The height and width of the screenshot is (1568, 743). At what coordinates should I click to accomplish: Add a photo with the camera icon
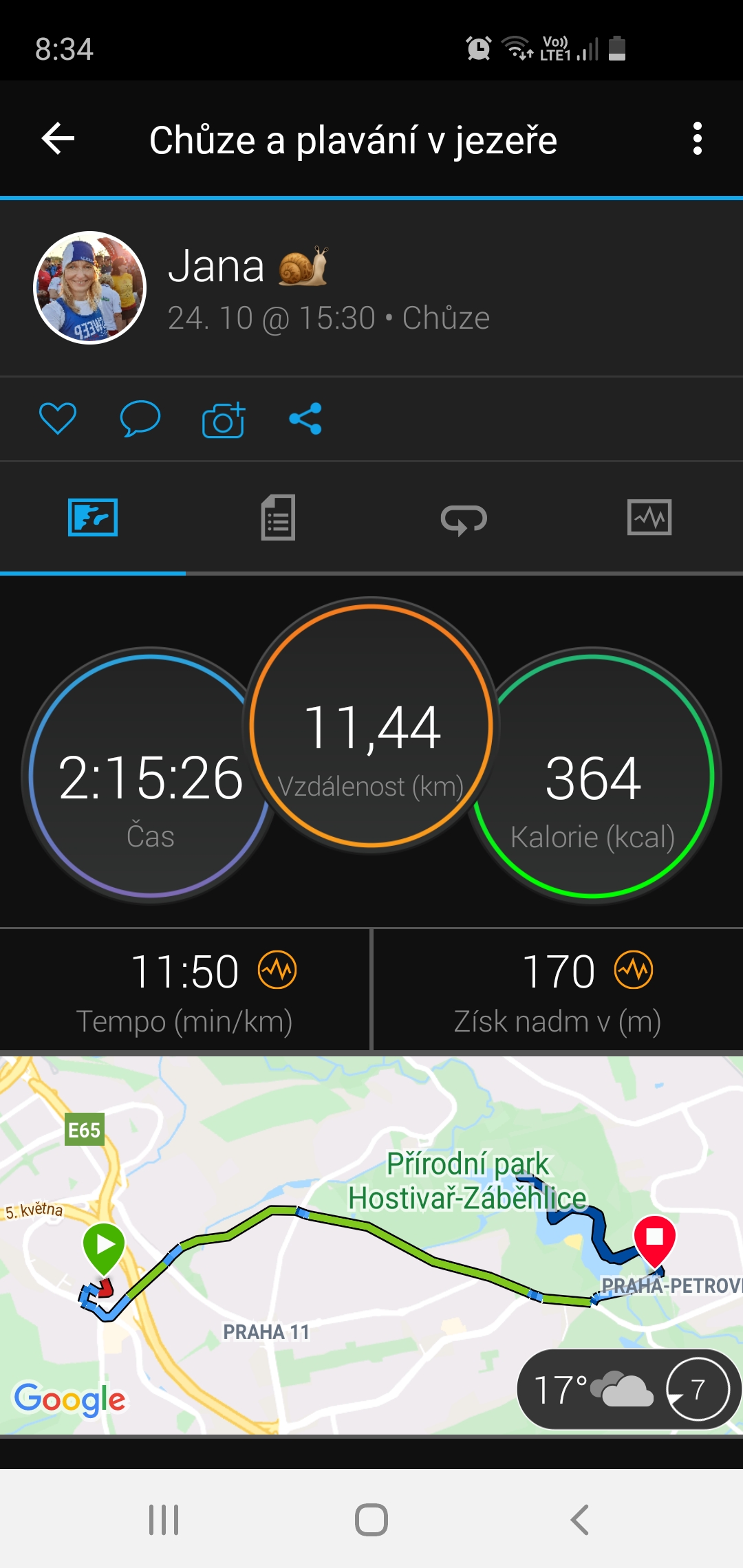(x=224, y=420)
